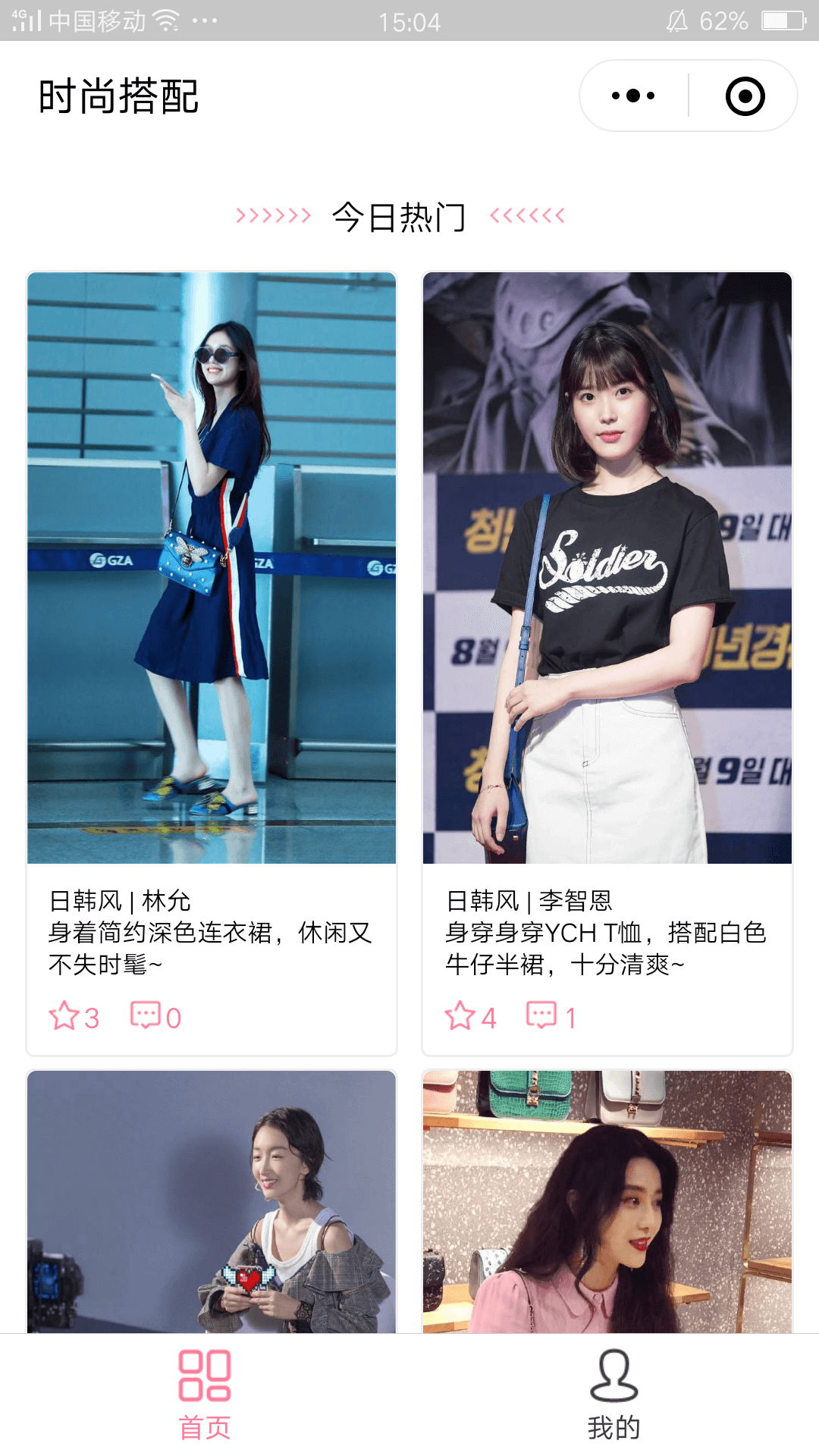
Task: Switch to the 首页 tab
Action: [x=205, y=1394]
